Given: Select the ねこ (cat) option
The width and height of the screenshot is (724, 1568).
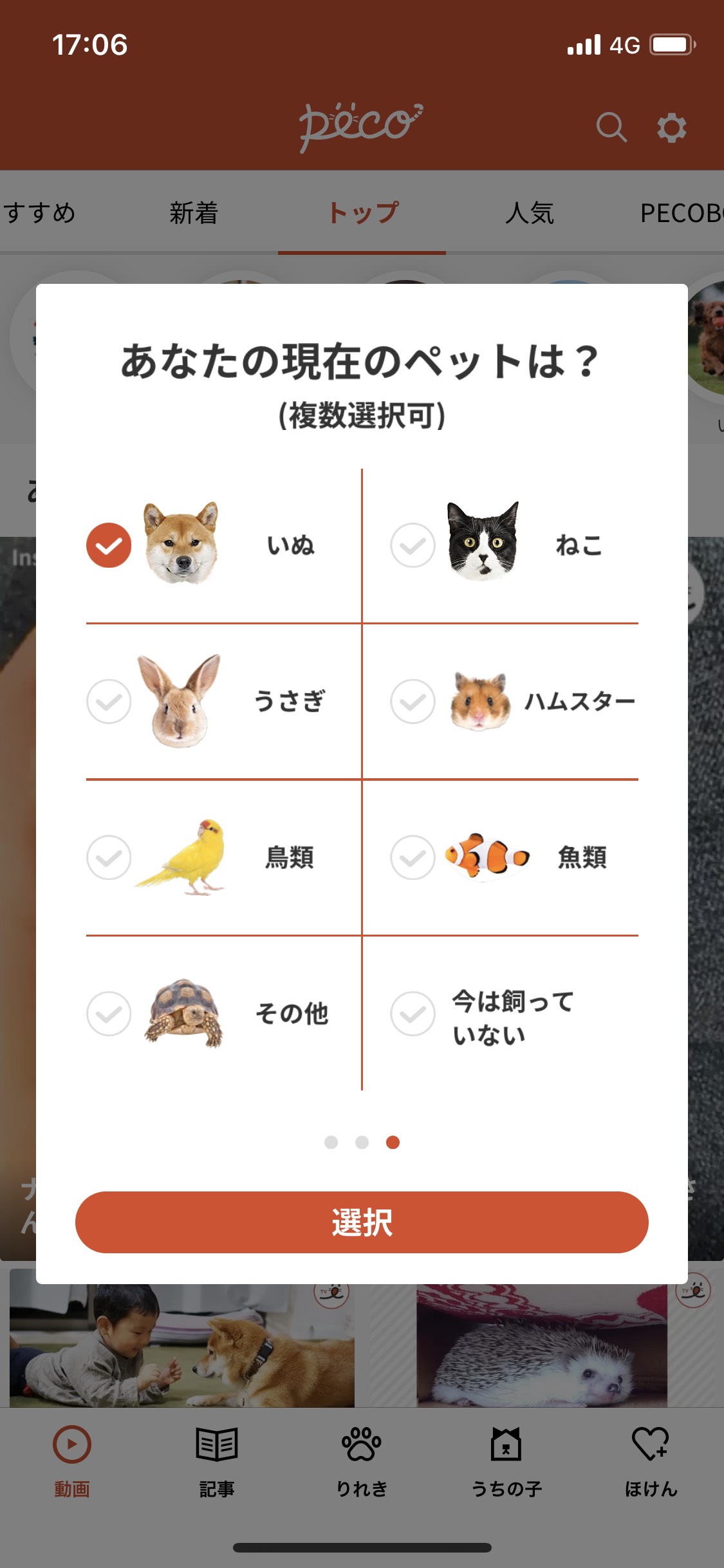Looking at the screenshot, I should tap(413, 545).
